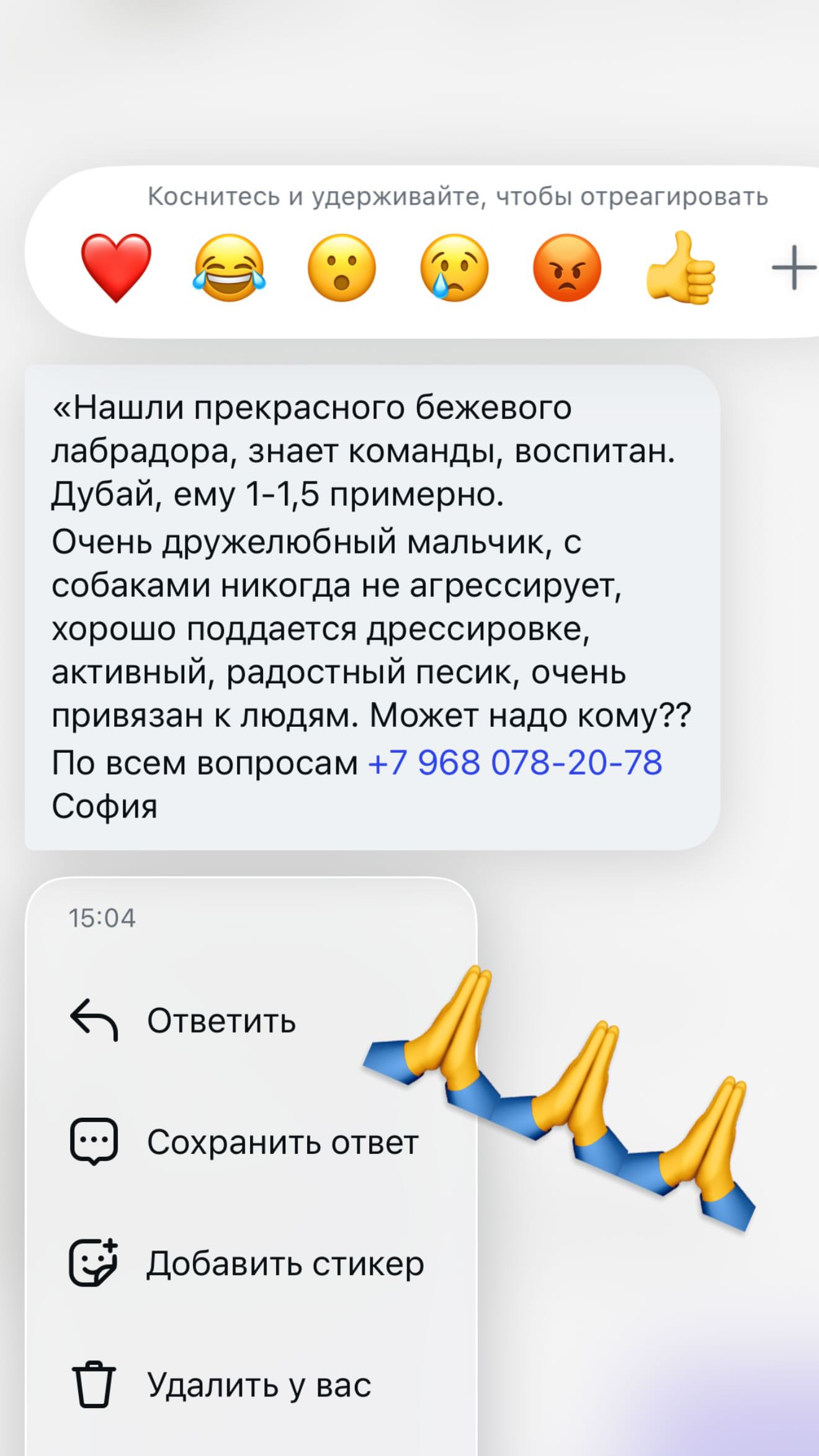
Task: Call the phone number +7 968 078-20-78
Action: (x=514, y=763)
